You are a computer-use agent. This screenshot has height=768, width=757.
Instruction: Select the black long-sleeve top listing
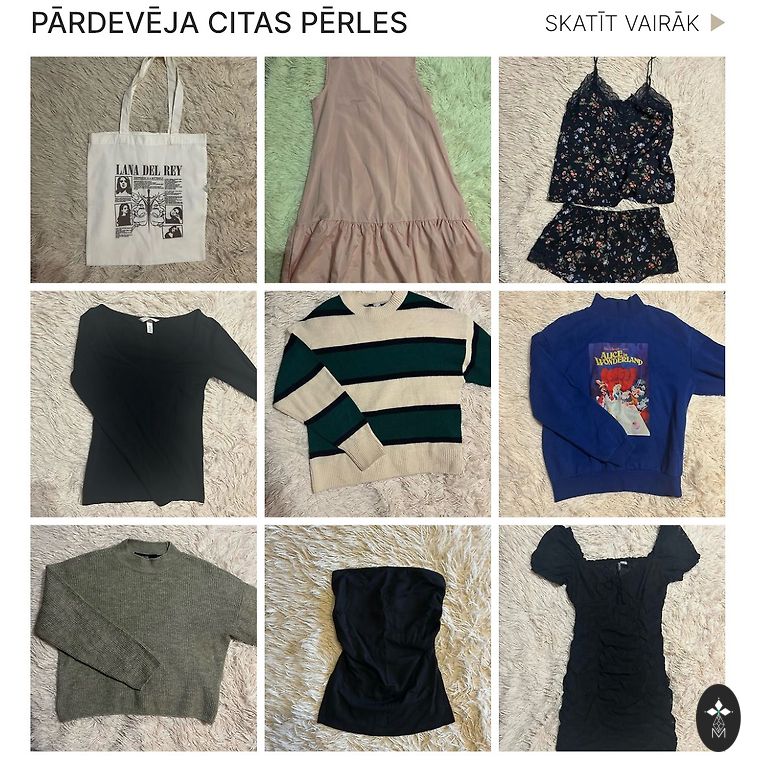(143, 403)
